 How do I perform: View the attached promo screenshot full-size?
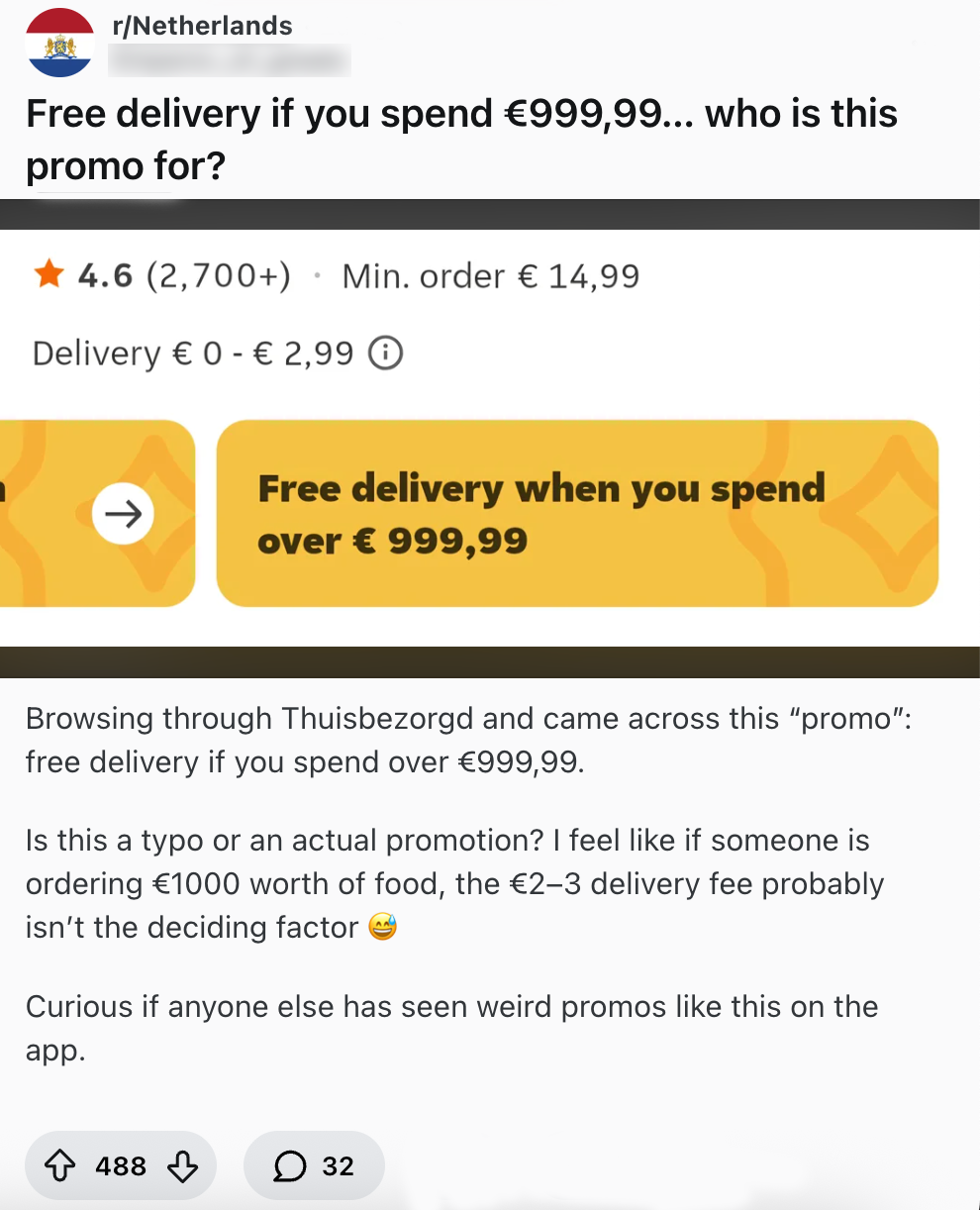pyautogui.click(x=490, y=438)
